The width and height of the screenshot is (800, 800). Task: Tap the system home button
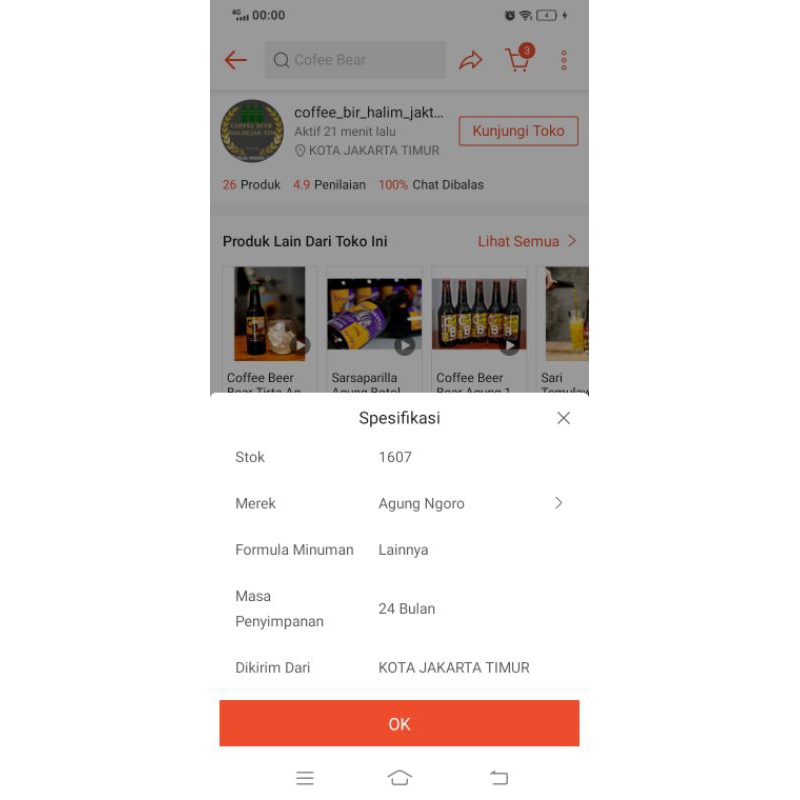tap(399, 778)
